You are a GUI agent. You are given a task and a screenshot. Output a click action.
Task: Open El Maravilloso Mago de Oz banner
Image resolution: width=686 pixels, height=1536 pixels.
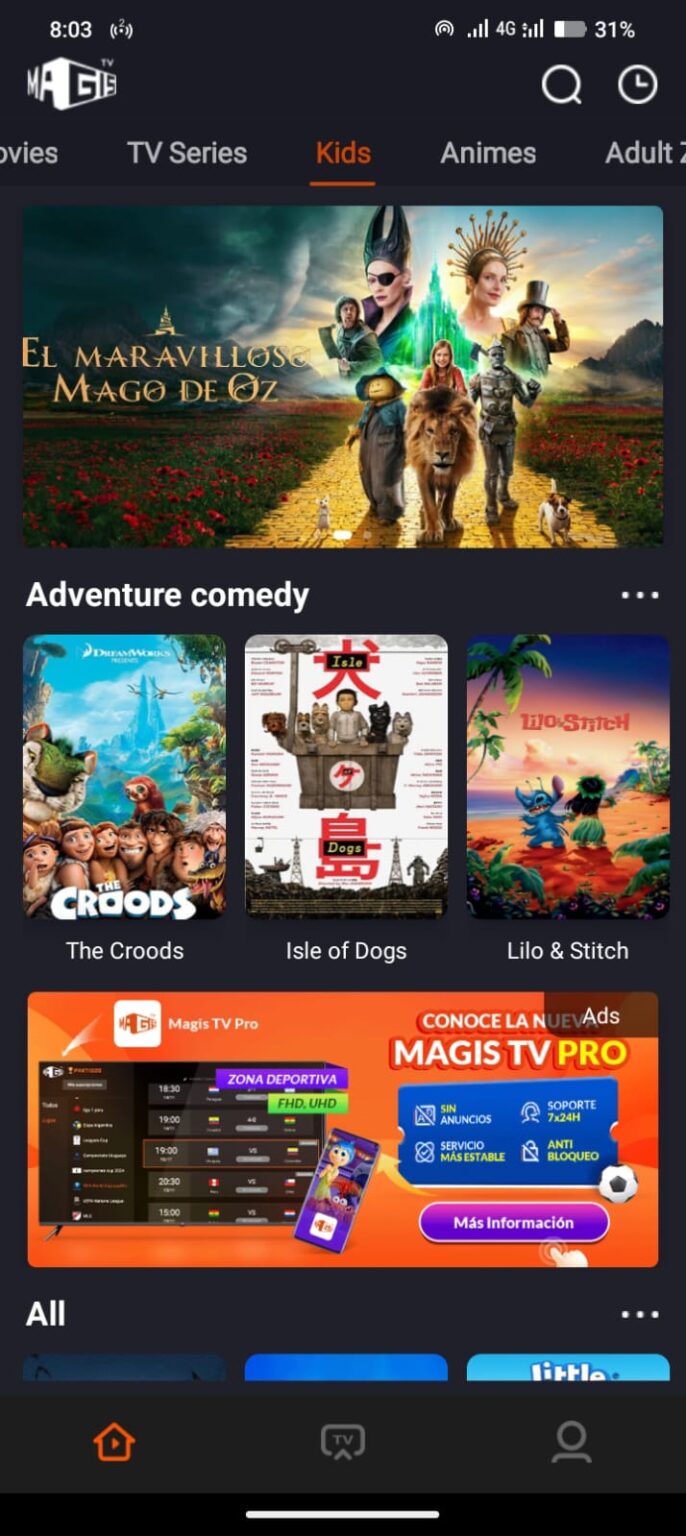pos(343,377)
